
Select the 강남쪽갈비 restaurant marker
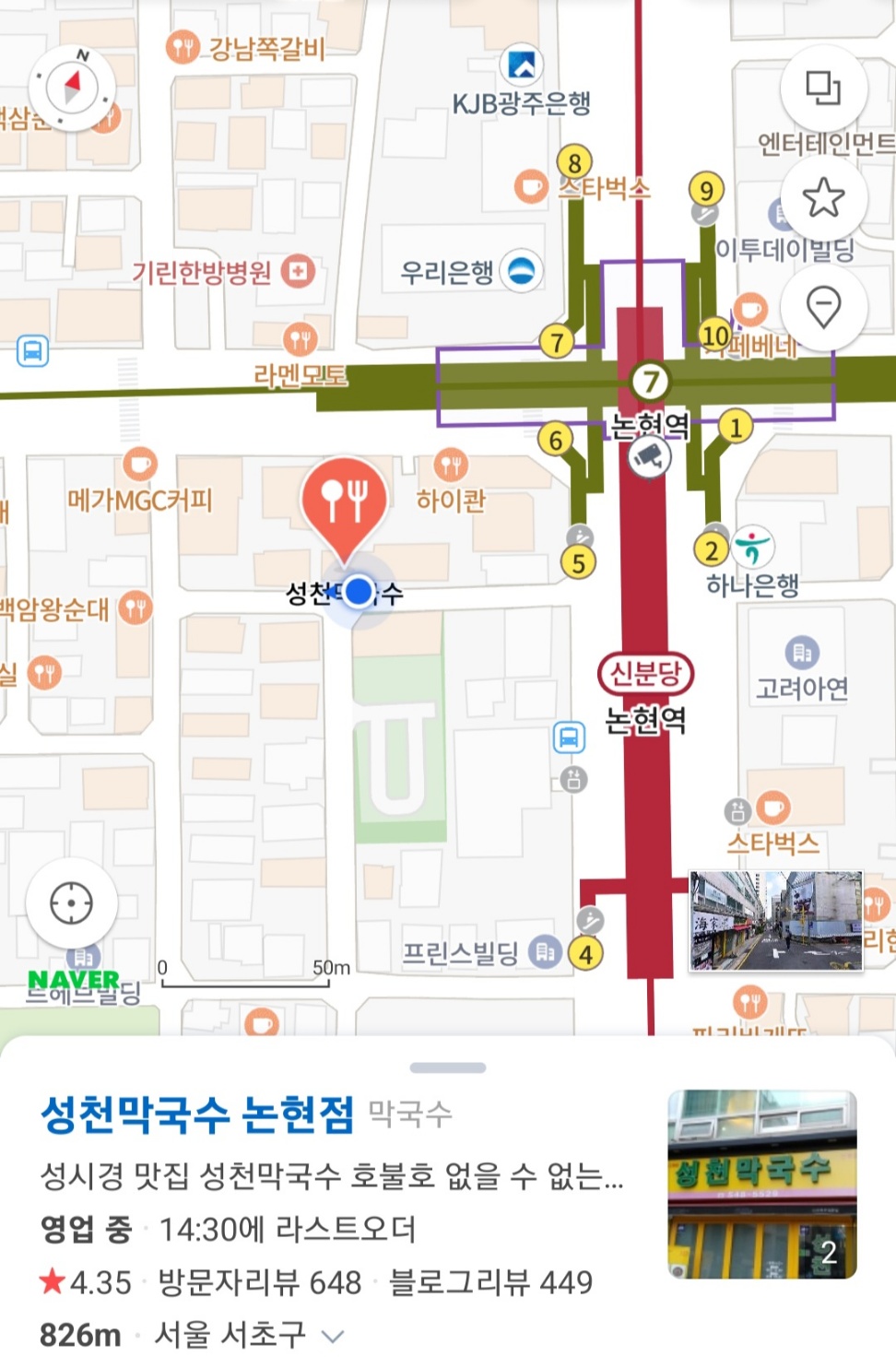pyautogui.click(x=183, y=46)
